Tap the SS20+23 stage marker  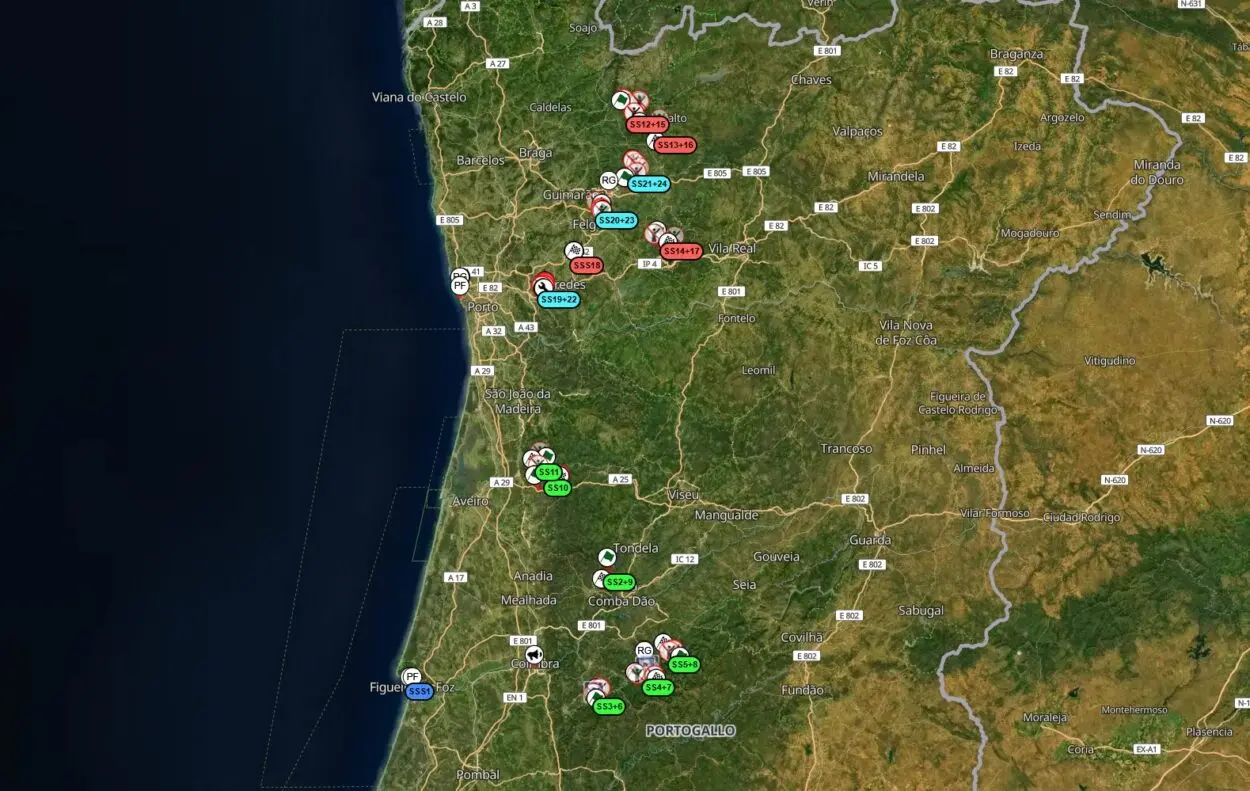pos(616,221)
